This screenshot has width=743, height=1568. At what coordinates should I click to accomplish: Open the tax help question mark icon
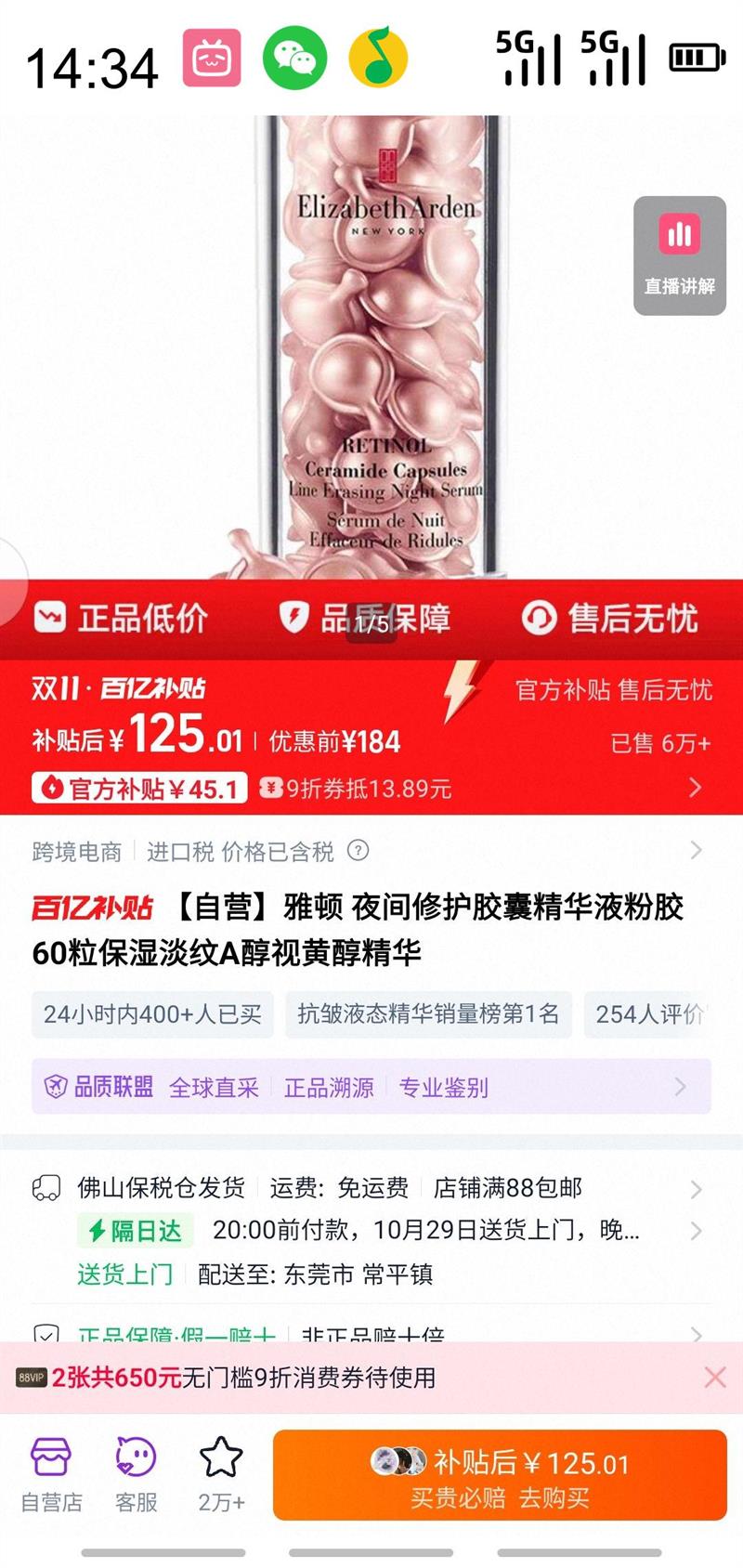click(x=358, y=852)
